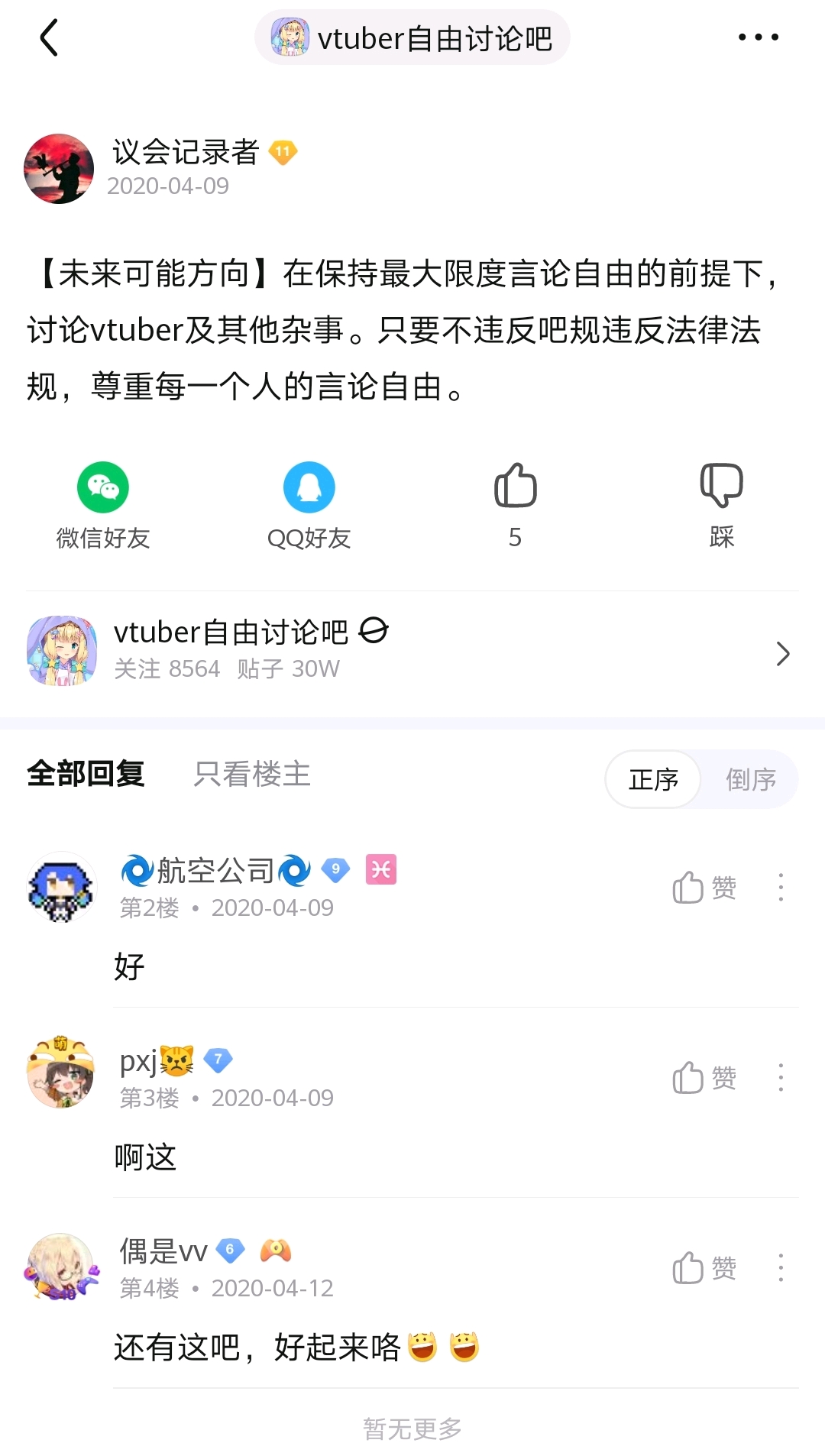View 航空公司's profile avatar
This screenshot has width=825, height=1456.
pyautogui.click(x=61, y=887)
